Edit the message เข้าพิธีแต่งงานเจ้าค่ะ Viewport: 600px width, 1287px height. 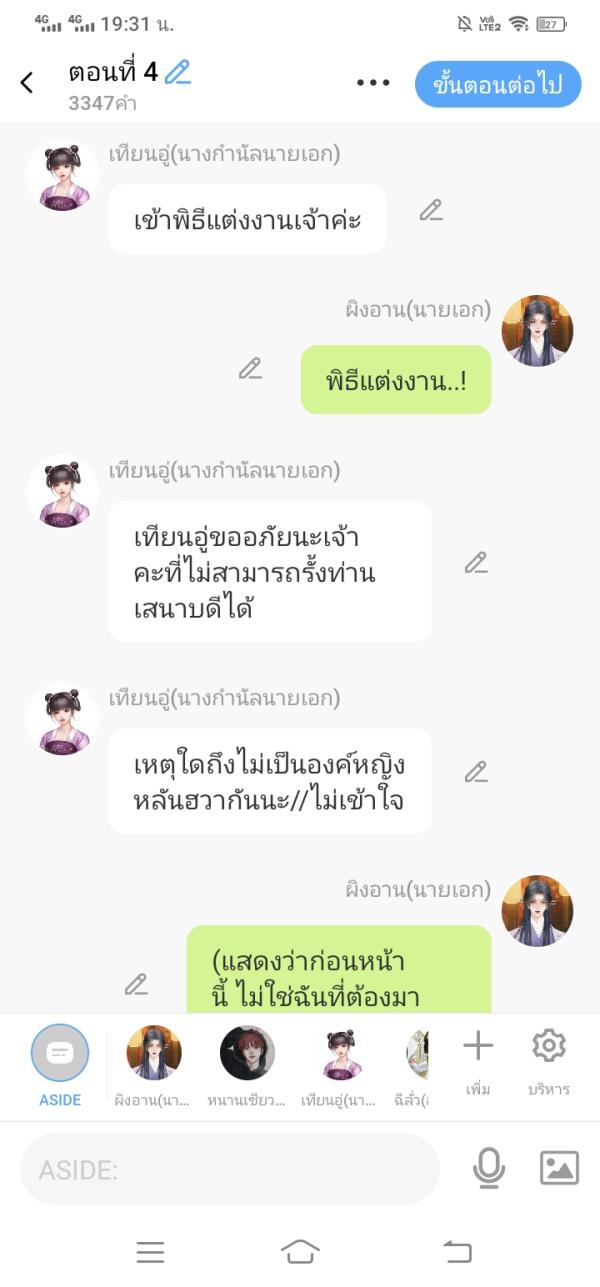click(431, 210)
